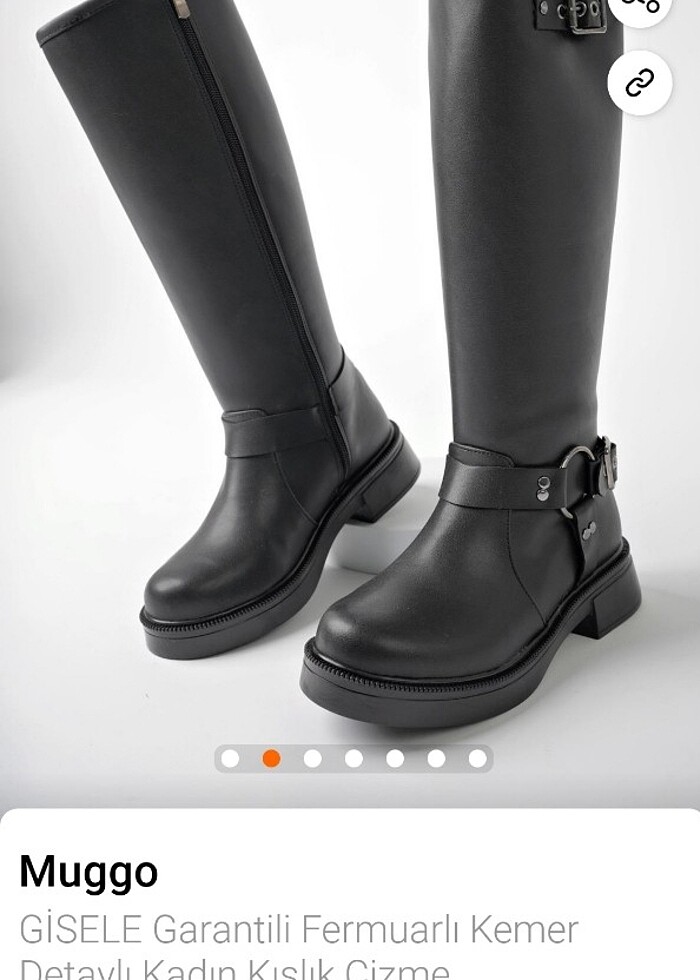Jump to the first image indicator dot
This screenshot has width=700, height=980.
point(230,758)
